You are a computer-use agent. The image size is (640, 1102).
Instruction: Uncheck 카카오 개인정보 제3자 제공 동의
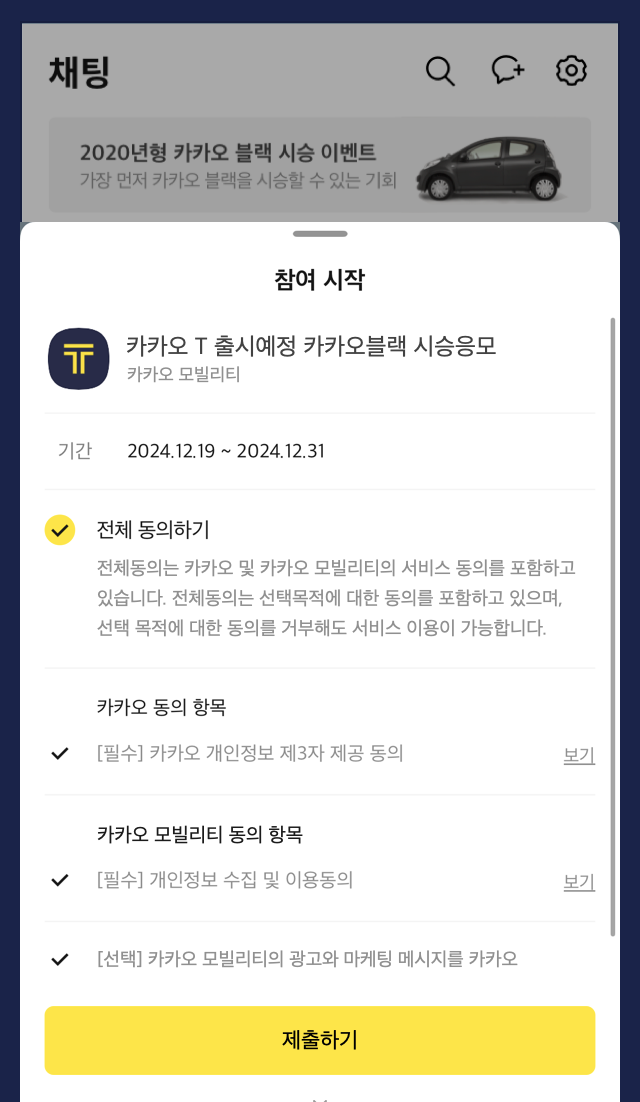tap(60, 753)
